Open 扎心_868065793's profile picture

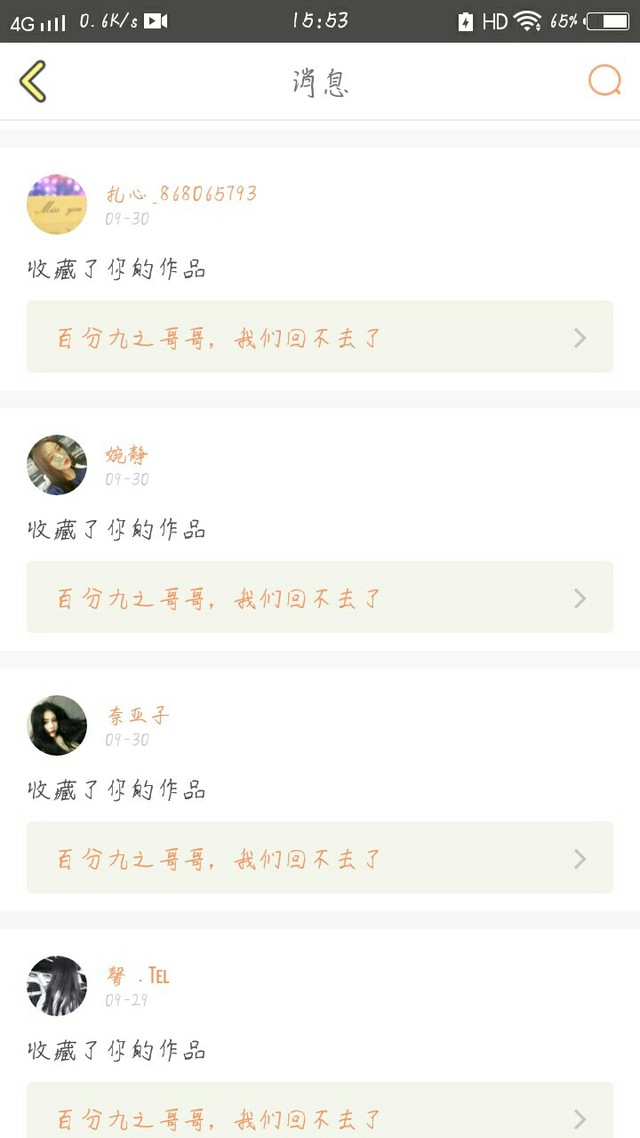(x=56, y=204)
